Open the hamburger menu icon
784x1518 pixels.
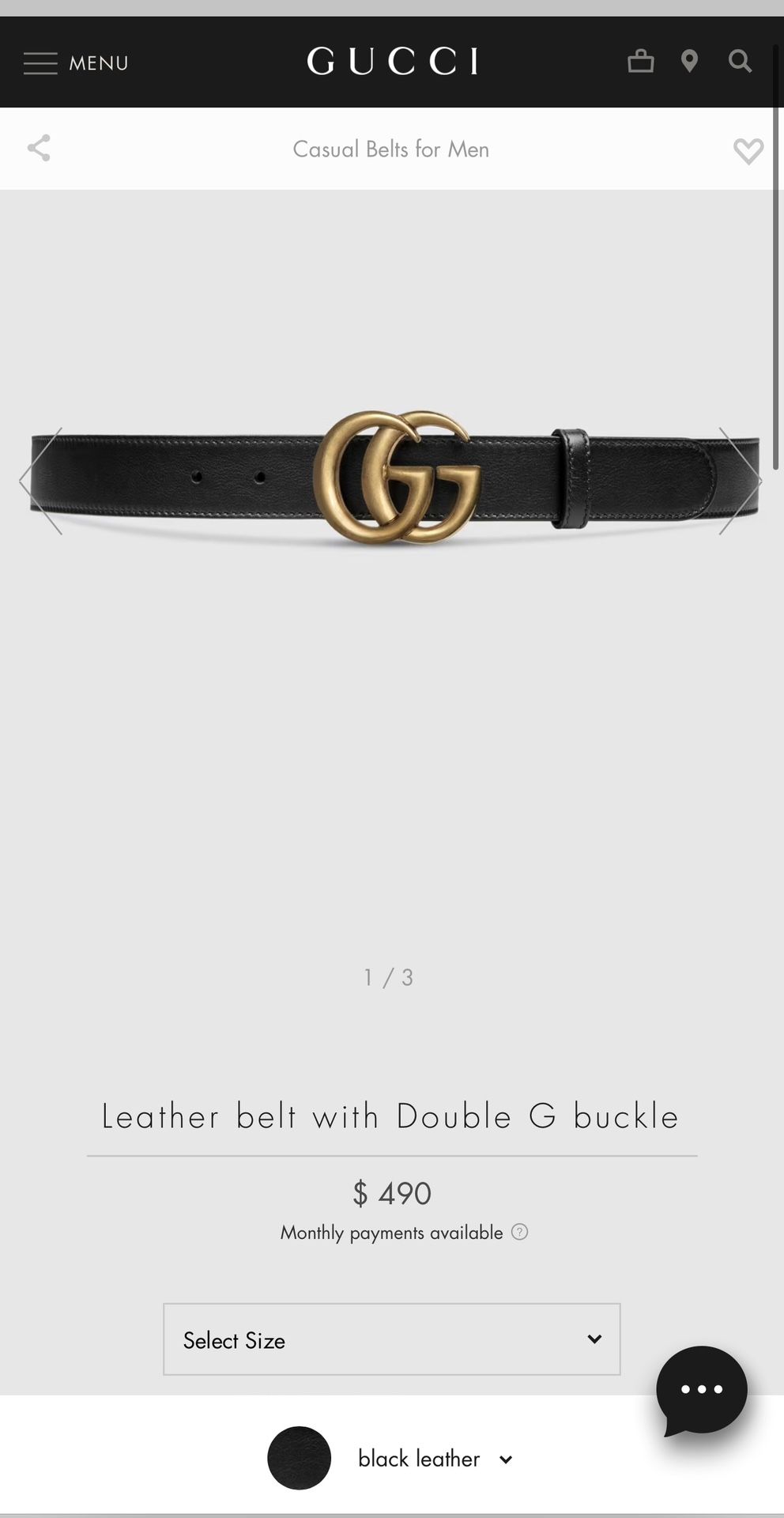(39, 63)
